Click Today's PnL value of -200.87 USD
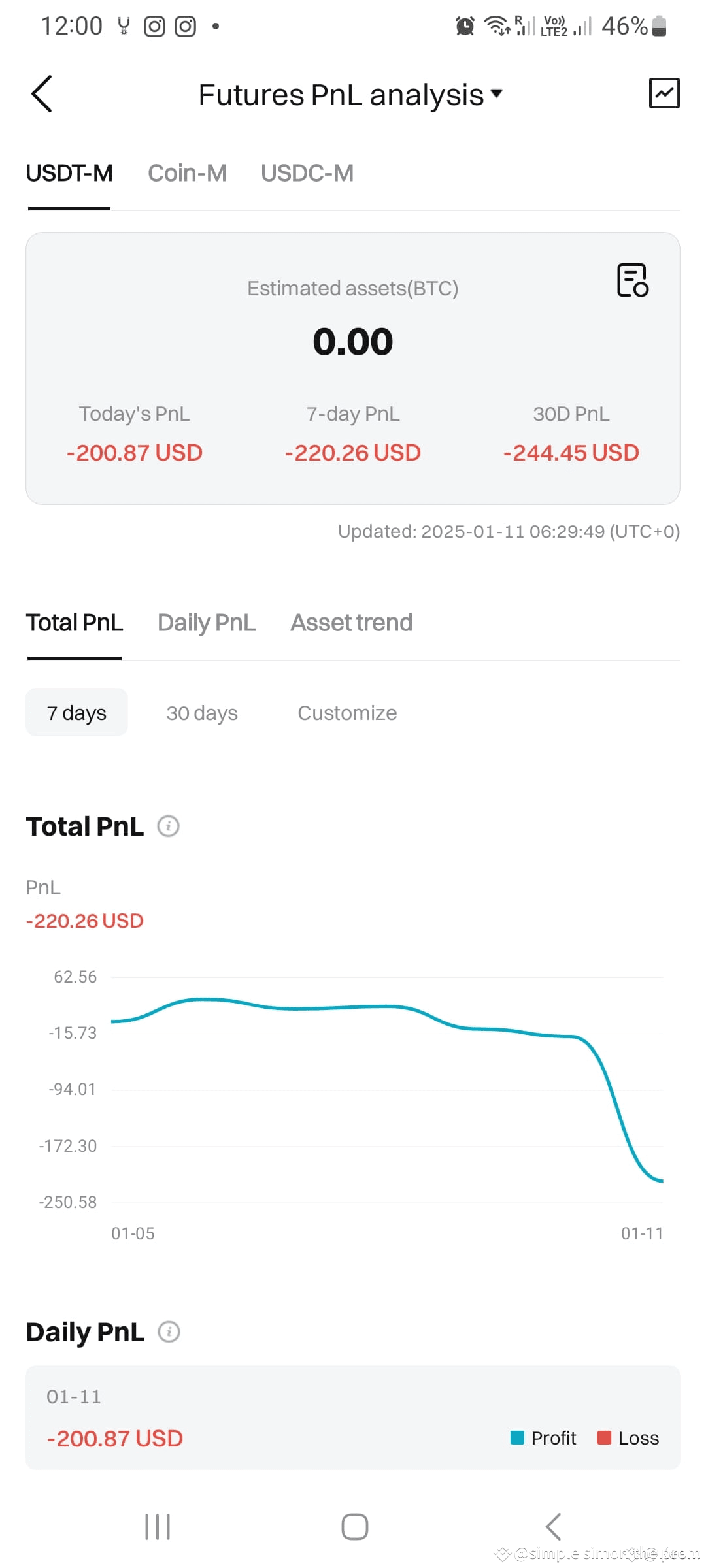The width and height of the screenshot is (706, 1568). click(135, 452)
